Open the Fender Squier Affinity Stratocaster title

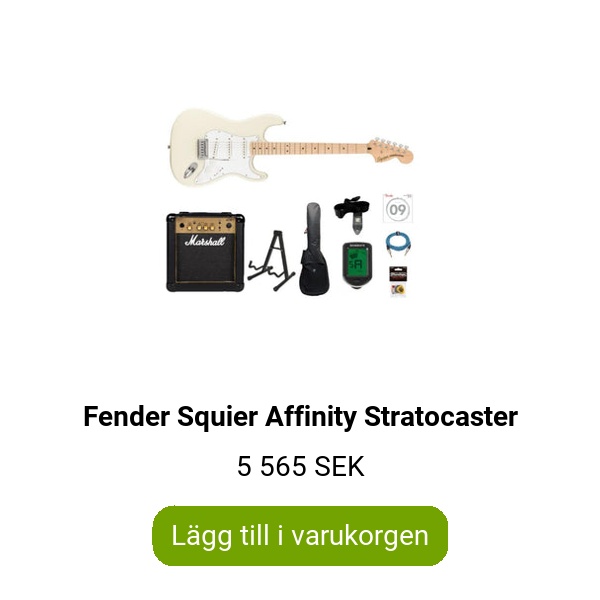click(x=300, y=417)
